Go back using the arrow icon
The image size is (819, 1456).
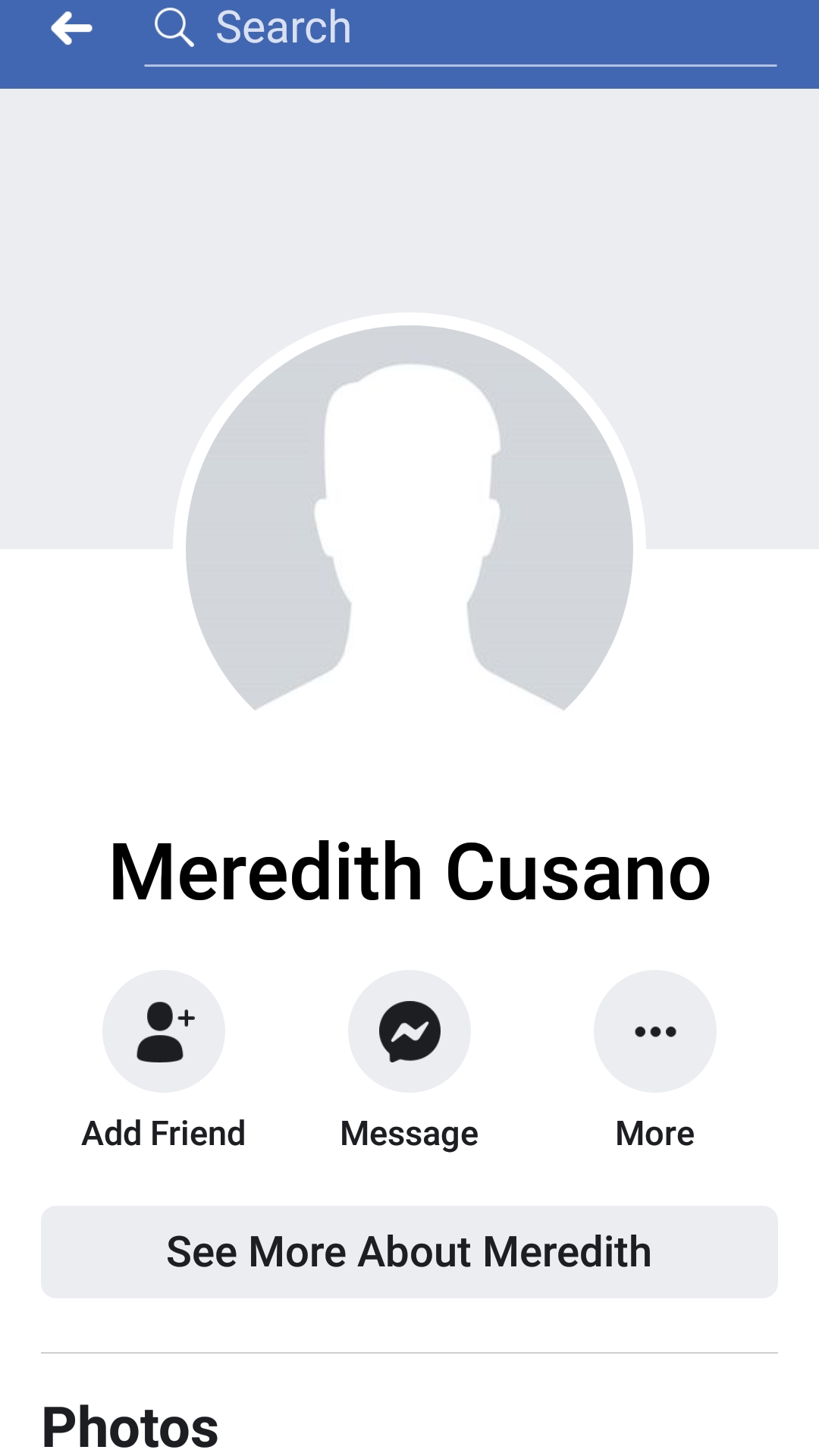71,29
